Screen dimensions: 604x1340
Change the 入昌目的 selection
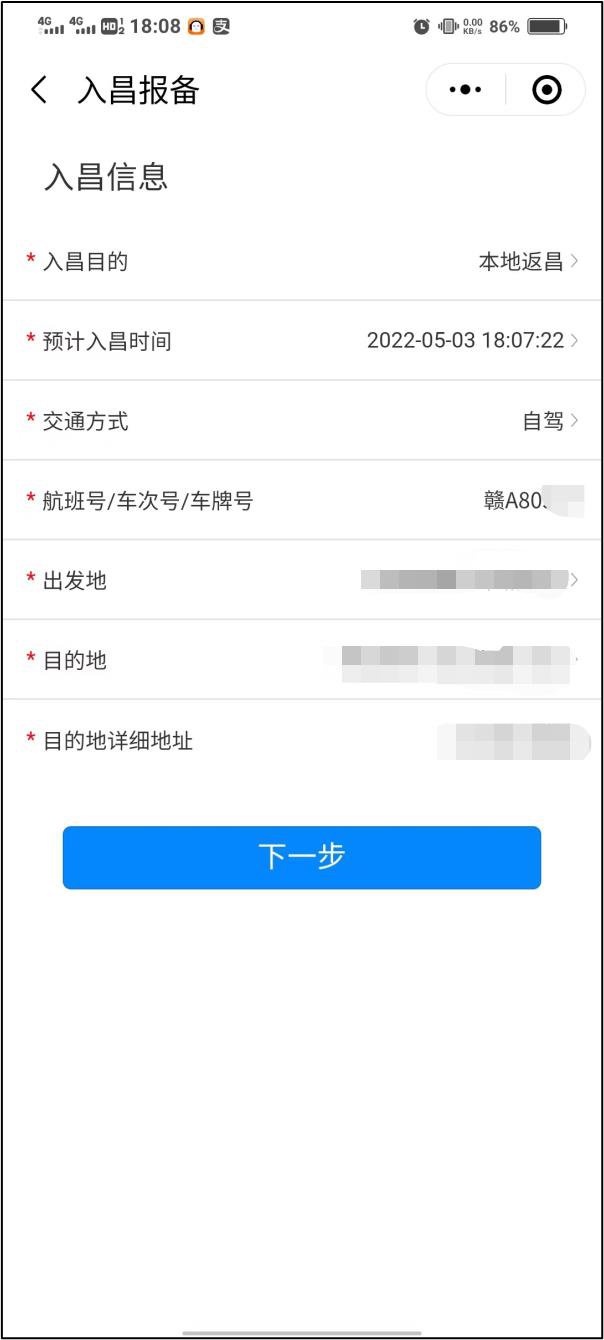click(527, 262)
